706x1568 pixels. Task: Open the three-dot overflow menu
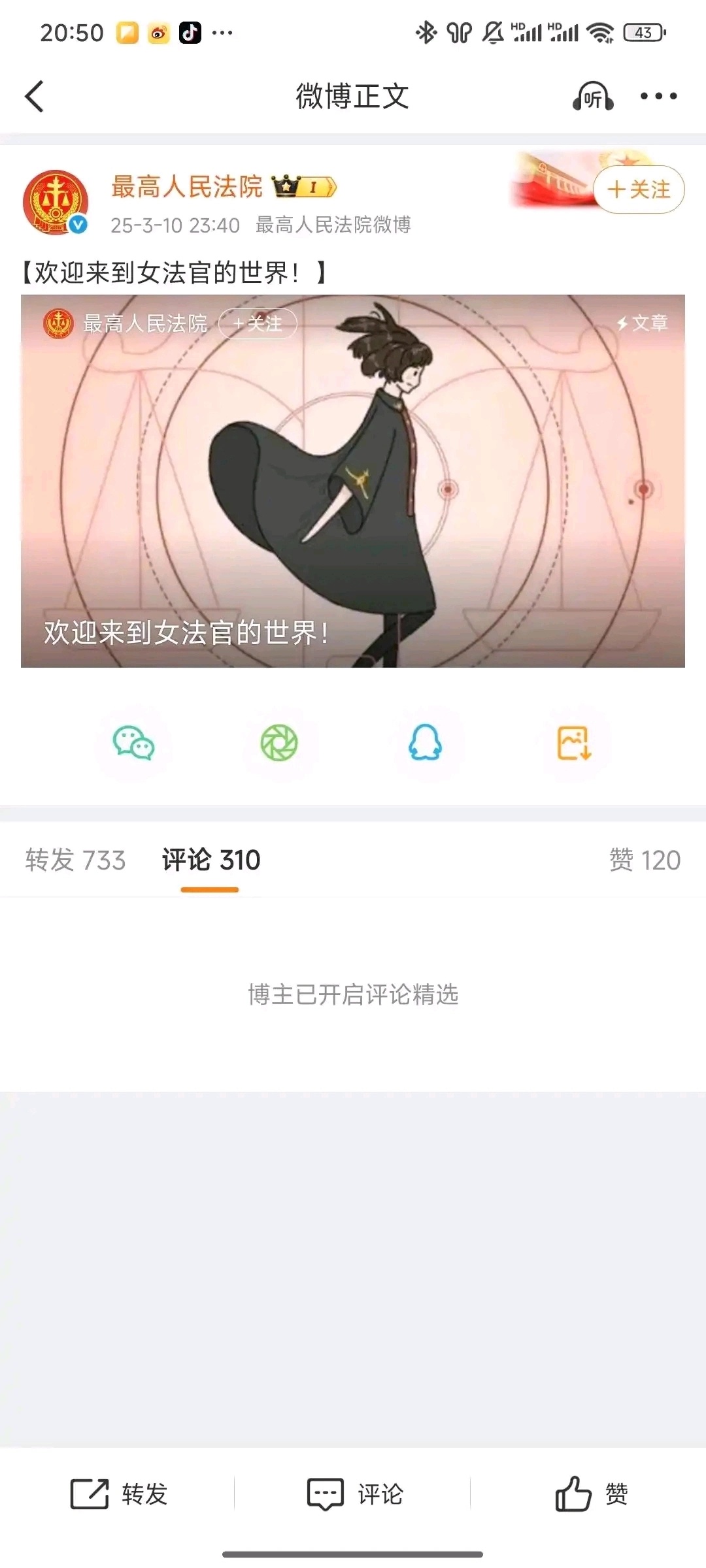point(658,97)
